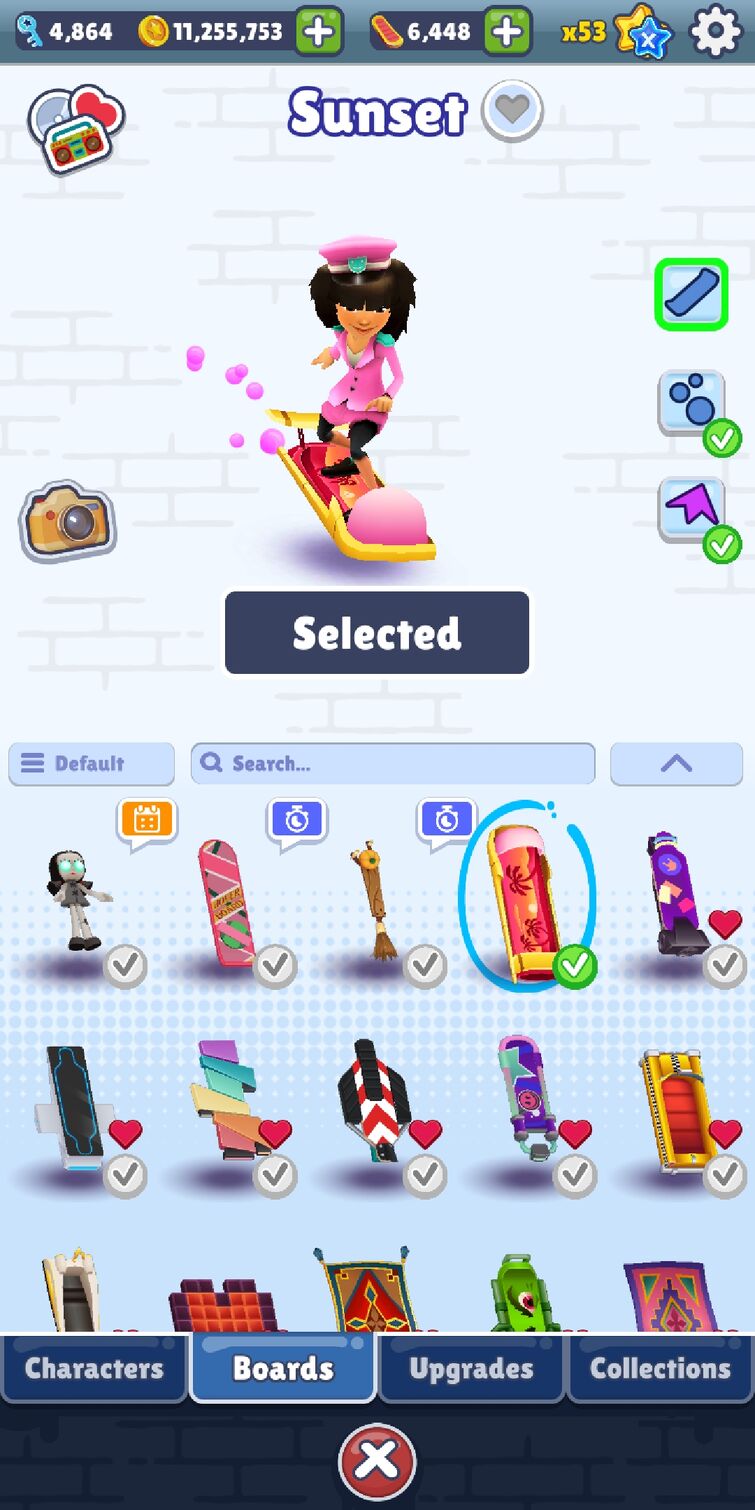Collapse the board list with chevron
This screenshot has height=1510, width=755.
[676, 764]
